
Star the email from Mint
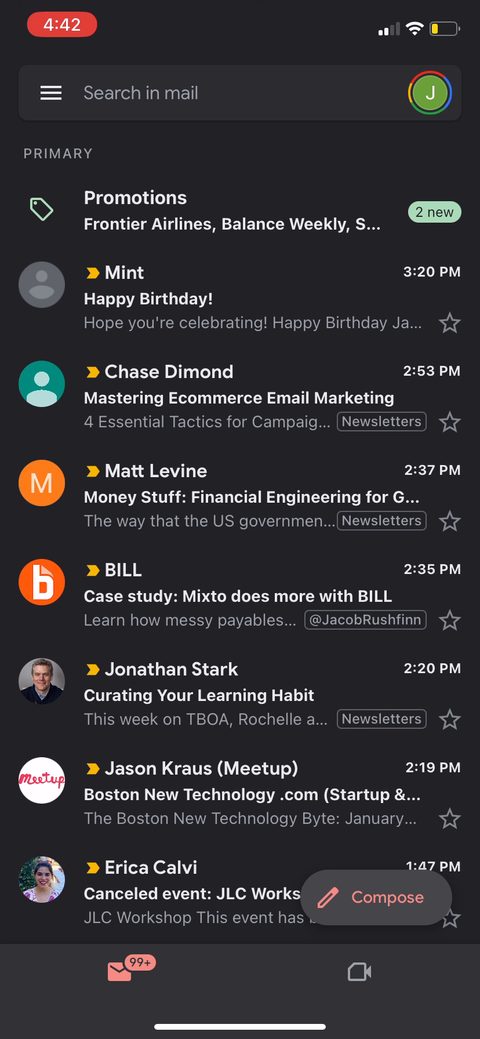(x=450, y=323)
